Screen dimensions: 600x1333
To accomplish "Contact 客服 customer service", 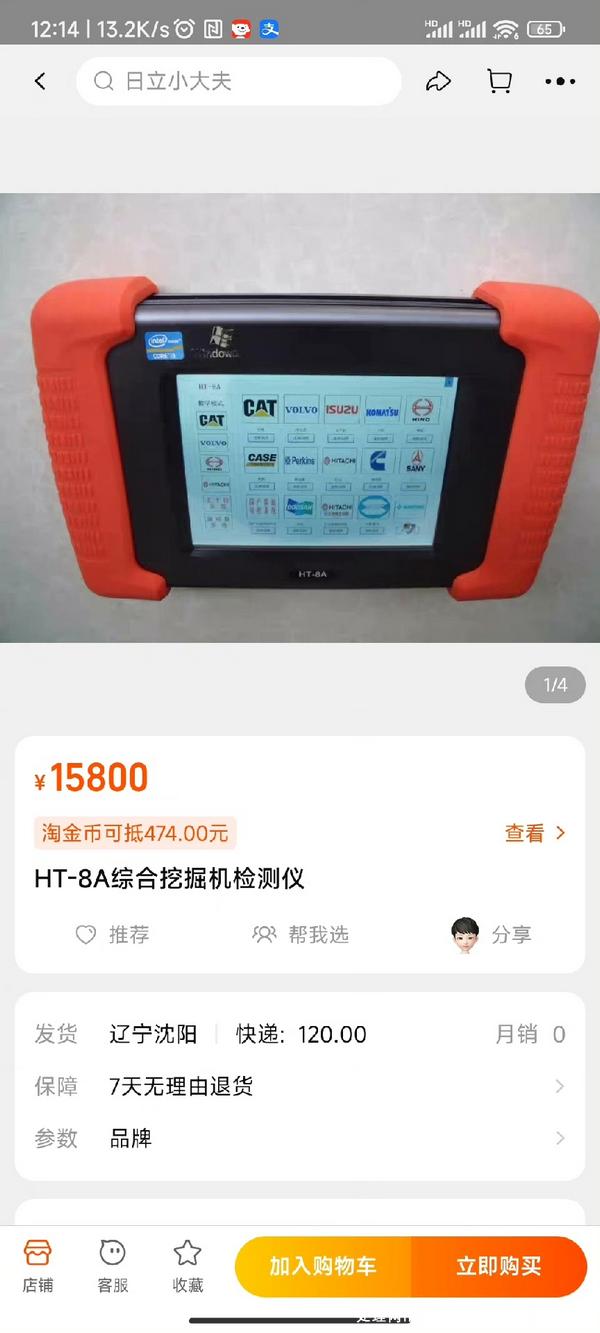I will click(113, 1266).
